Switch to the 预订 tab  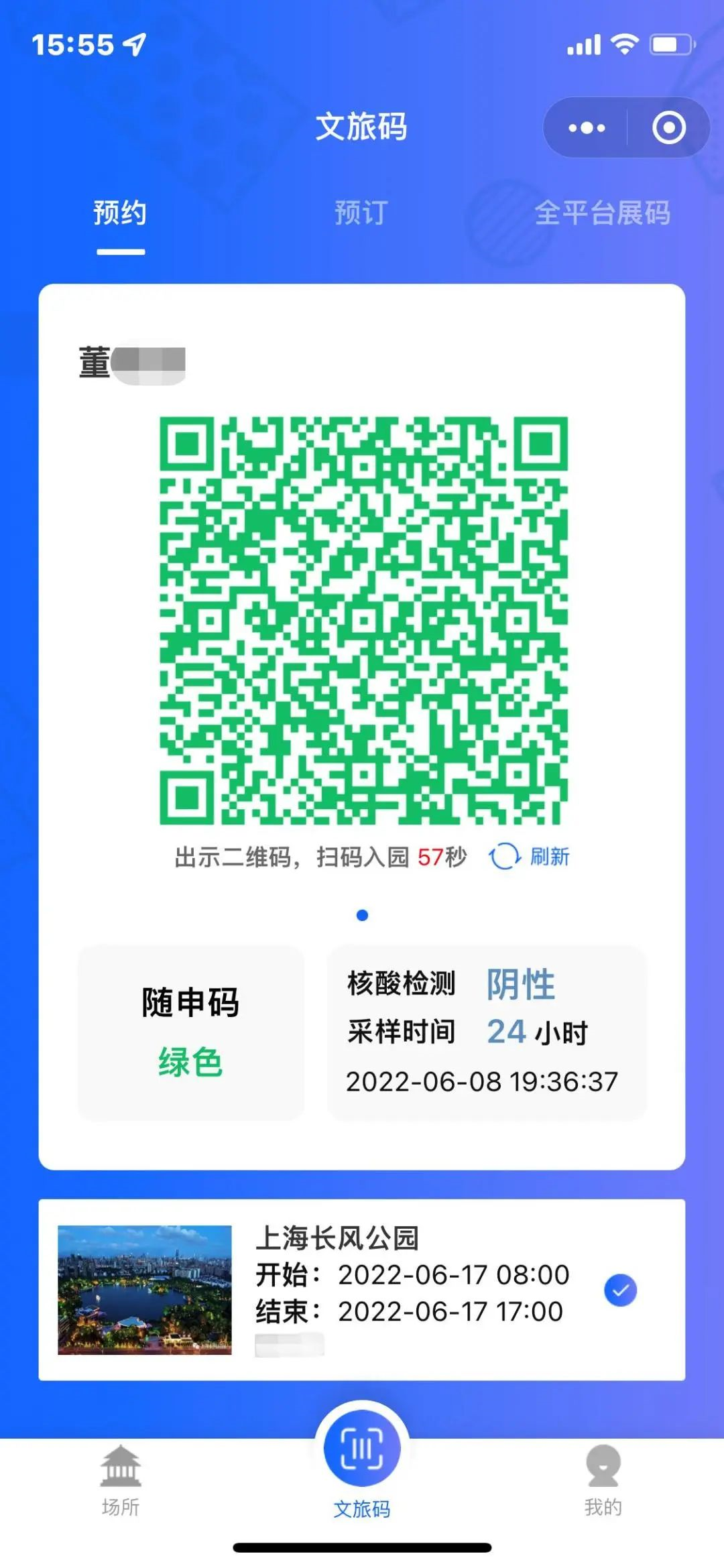tap(361, 213)
